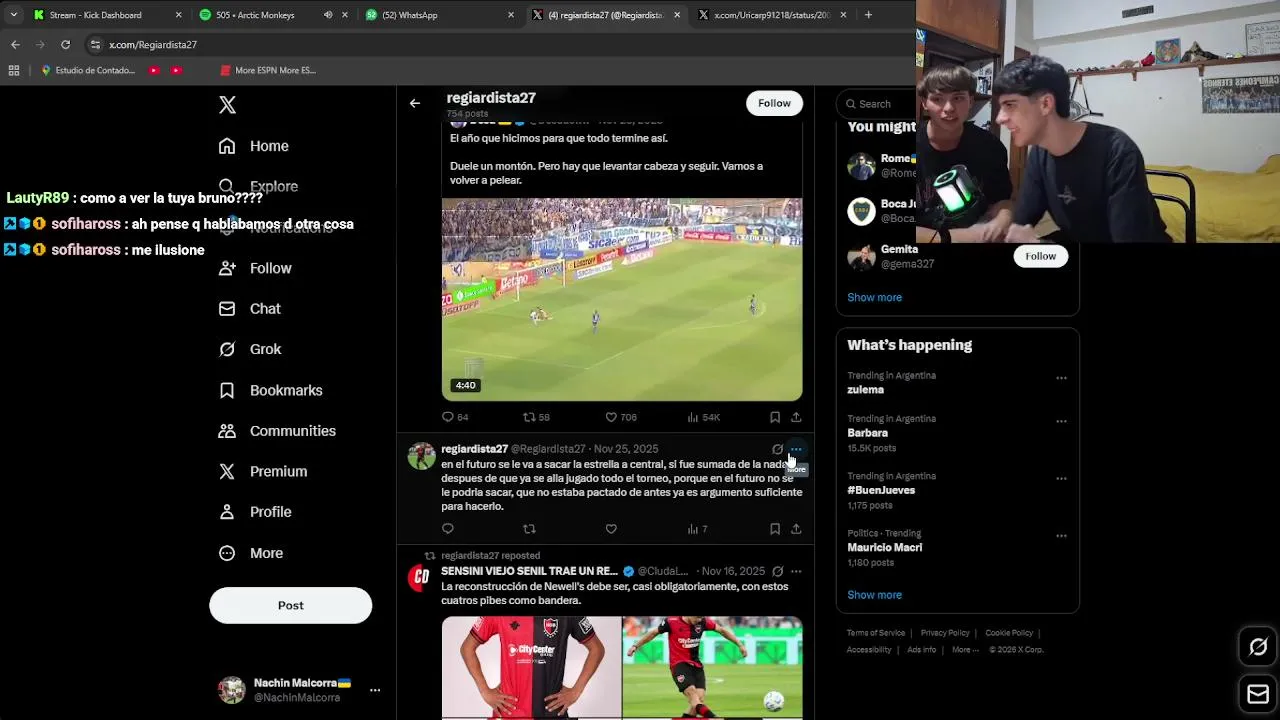This screenshot has width=1280, height=720.
Task: View your Profile page
Action: 270,512
